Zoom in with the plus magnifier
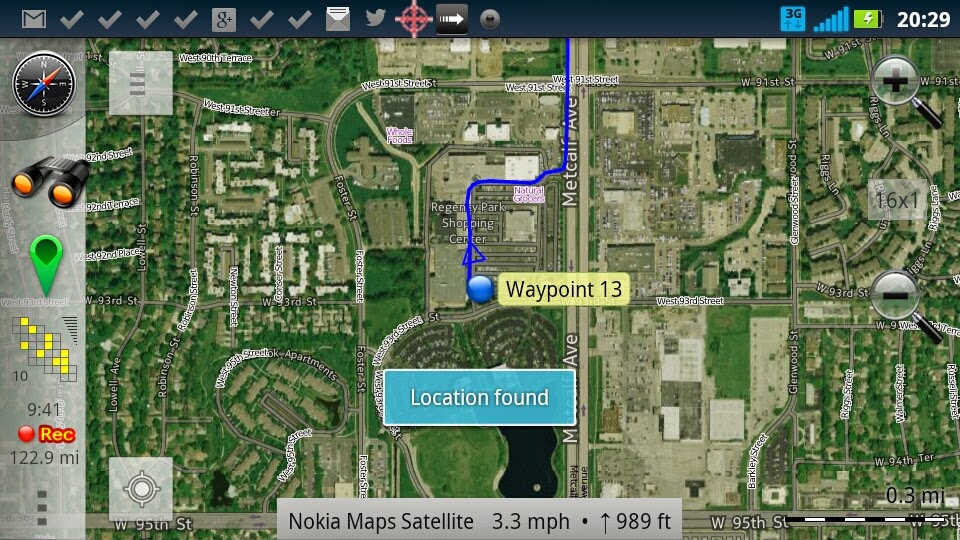This screenshot has width=960, height=540. pos(906,90)
